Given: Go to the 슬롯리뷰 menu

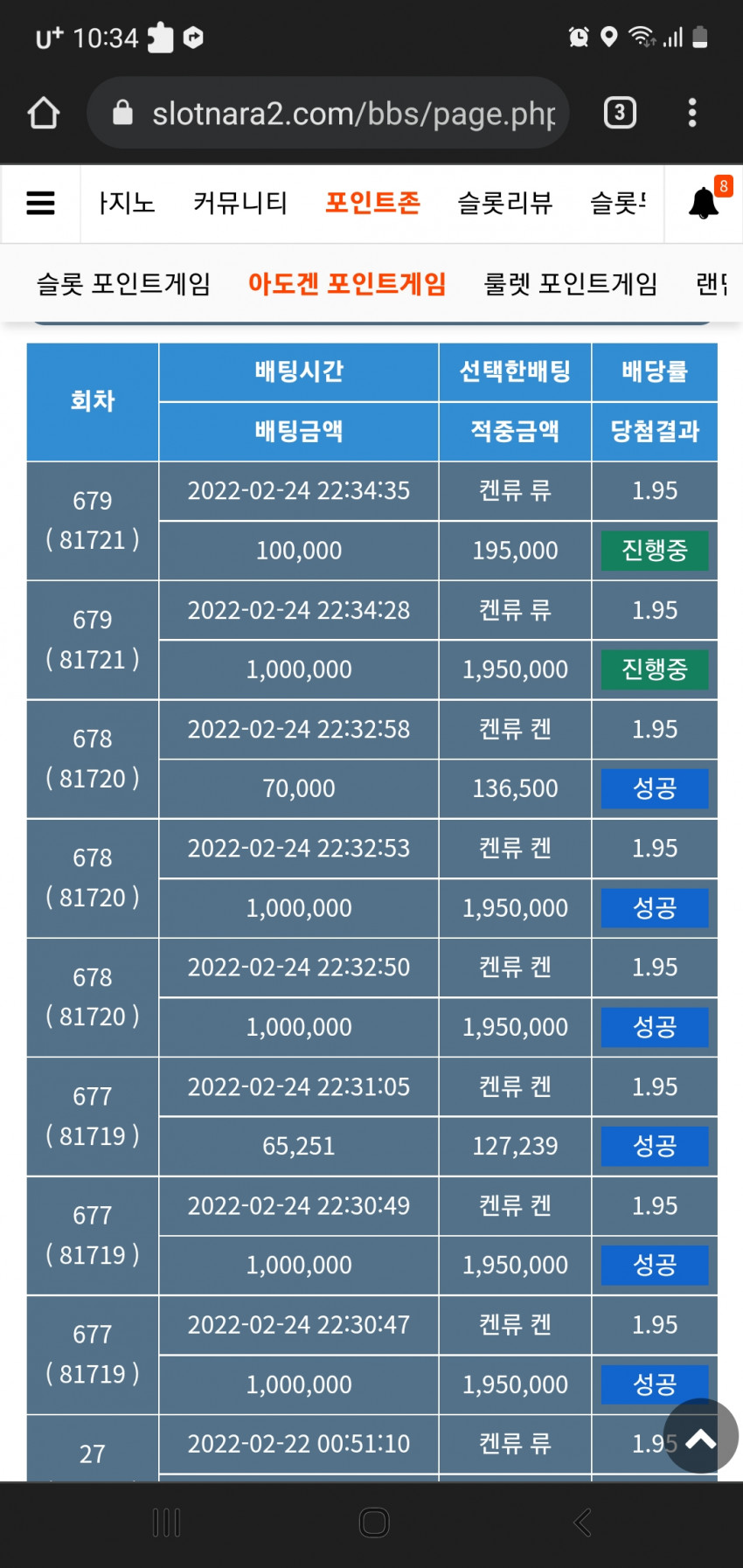Looking at the screenshot, I should click(505, 203).
